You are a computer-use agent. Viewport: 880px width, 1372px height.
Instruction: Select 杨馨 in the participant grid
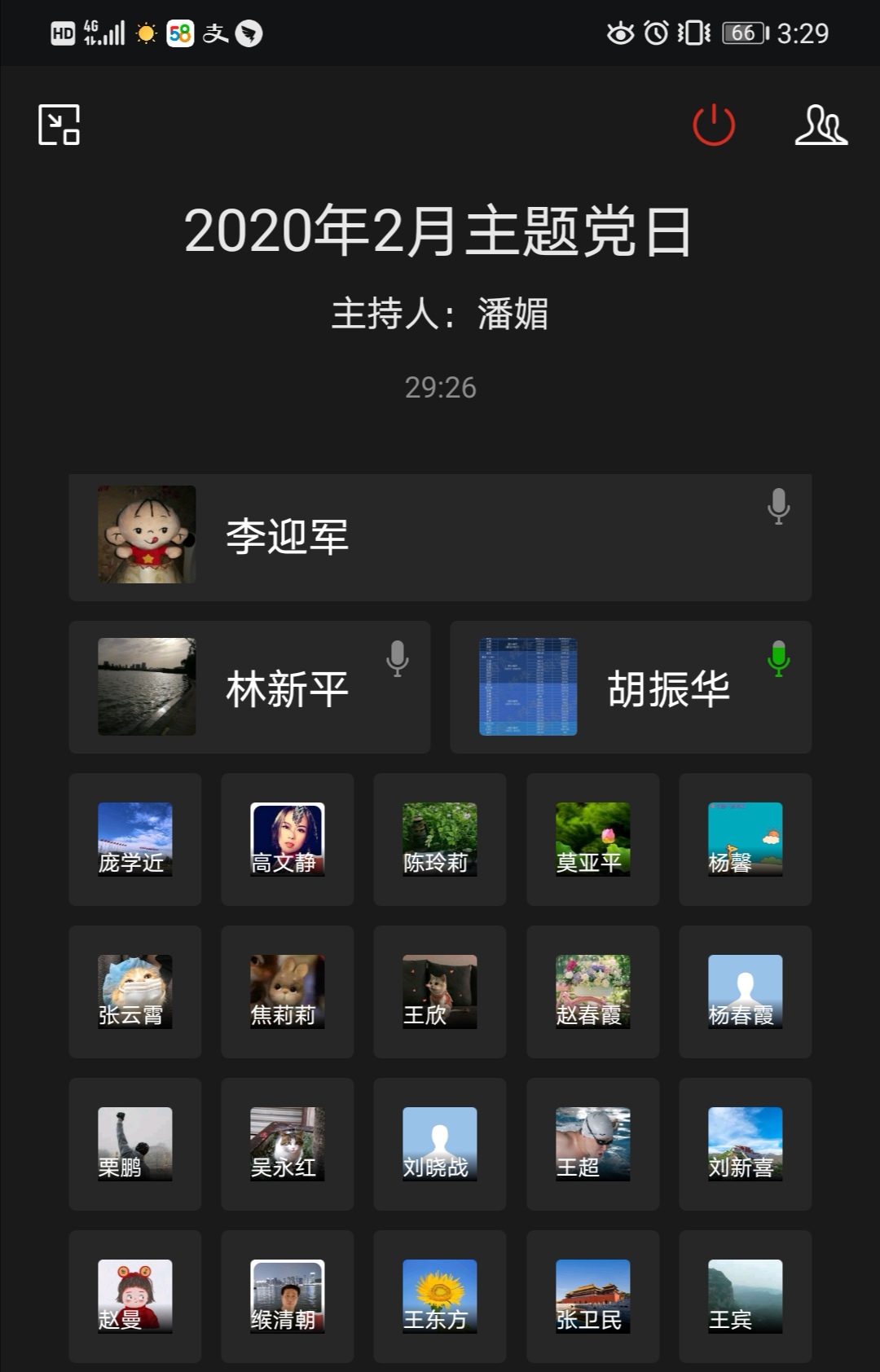coord(745,839)
